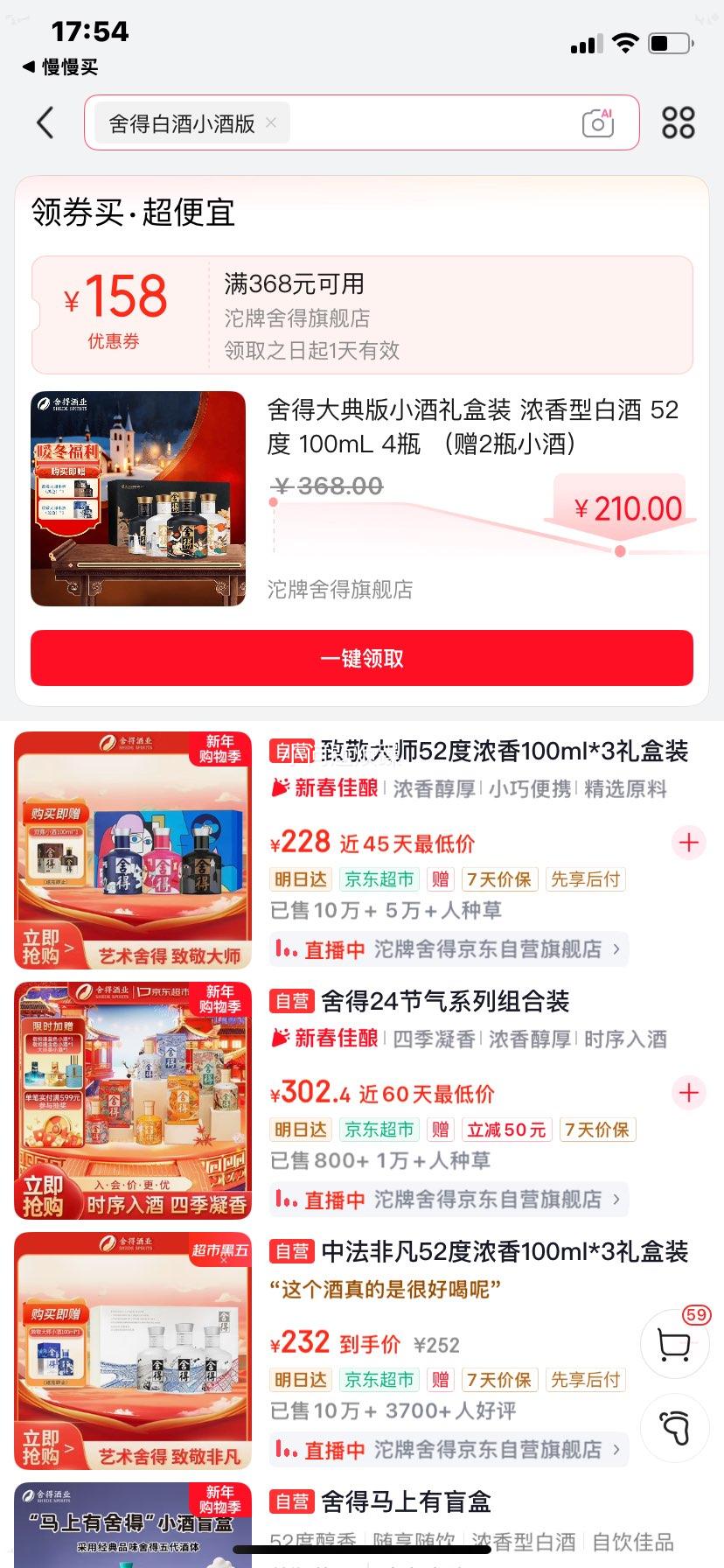
Task: Go back using the left arrow
Action: (x=45, y=122)
